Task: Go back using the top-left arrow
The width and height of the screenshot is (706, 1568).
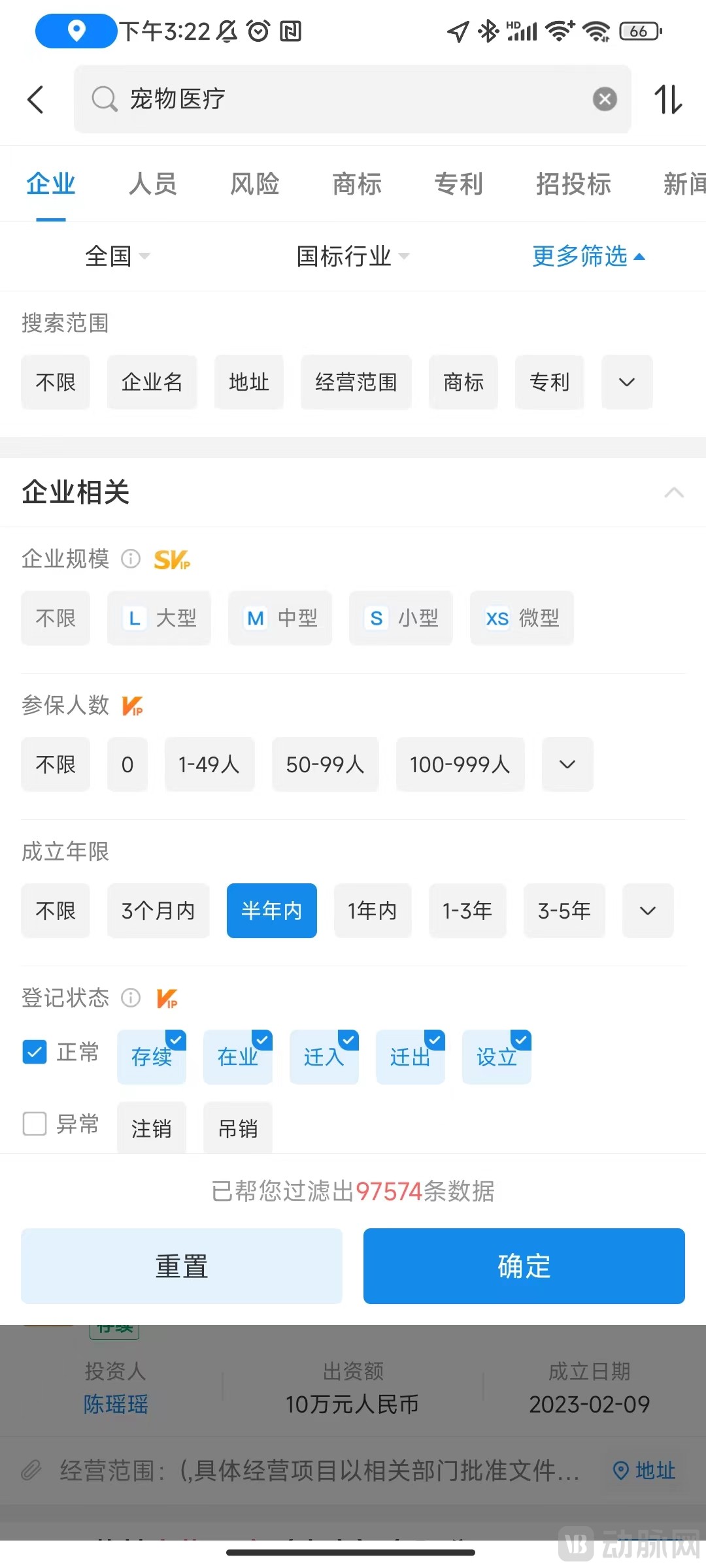Action: pos(37,99)
